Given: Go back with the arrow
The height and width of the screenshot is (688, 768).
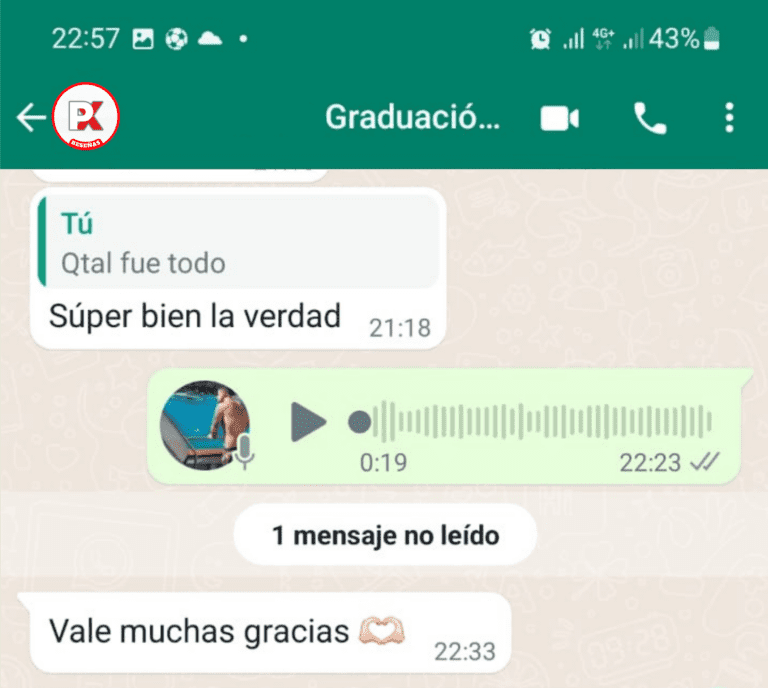Looking at the screenshot, I should tap(30, 118).
